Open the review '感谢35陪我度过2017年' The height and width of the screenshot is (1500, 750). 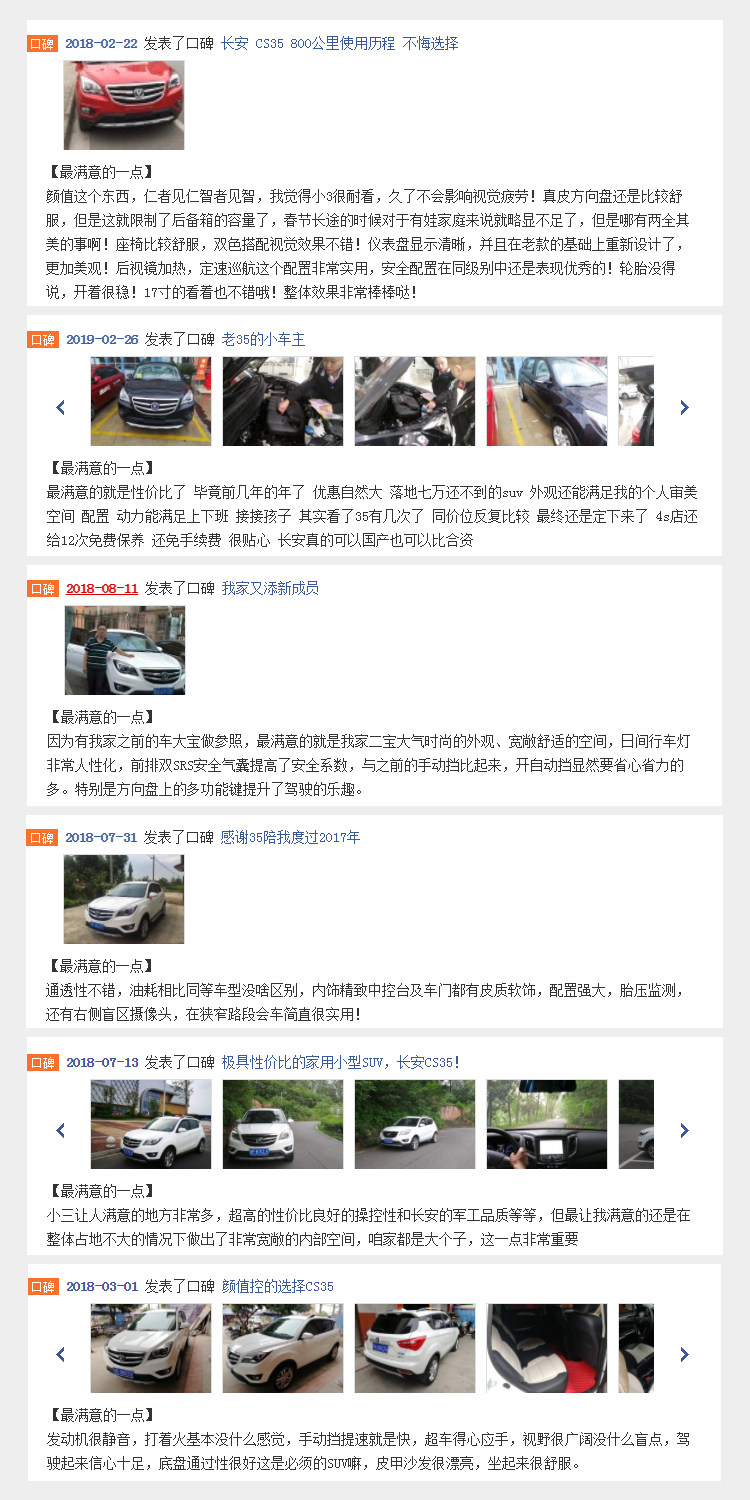pyautogui.click(x=290, y=838)
